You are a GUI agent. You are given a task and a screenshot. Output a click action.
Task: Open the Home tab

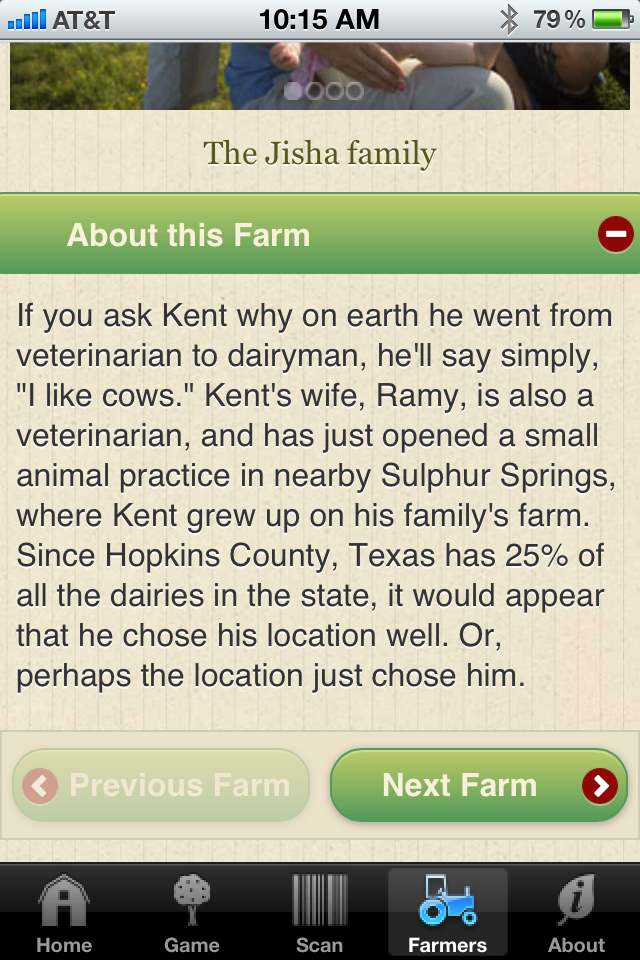(64, 912)
